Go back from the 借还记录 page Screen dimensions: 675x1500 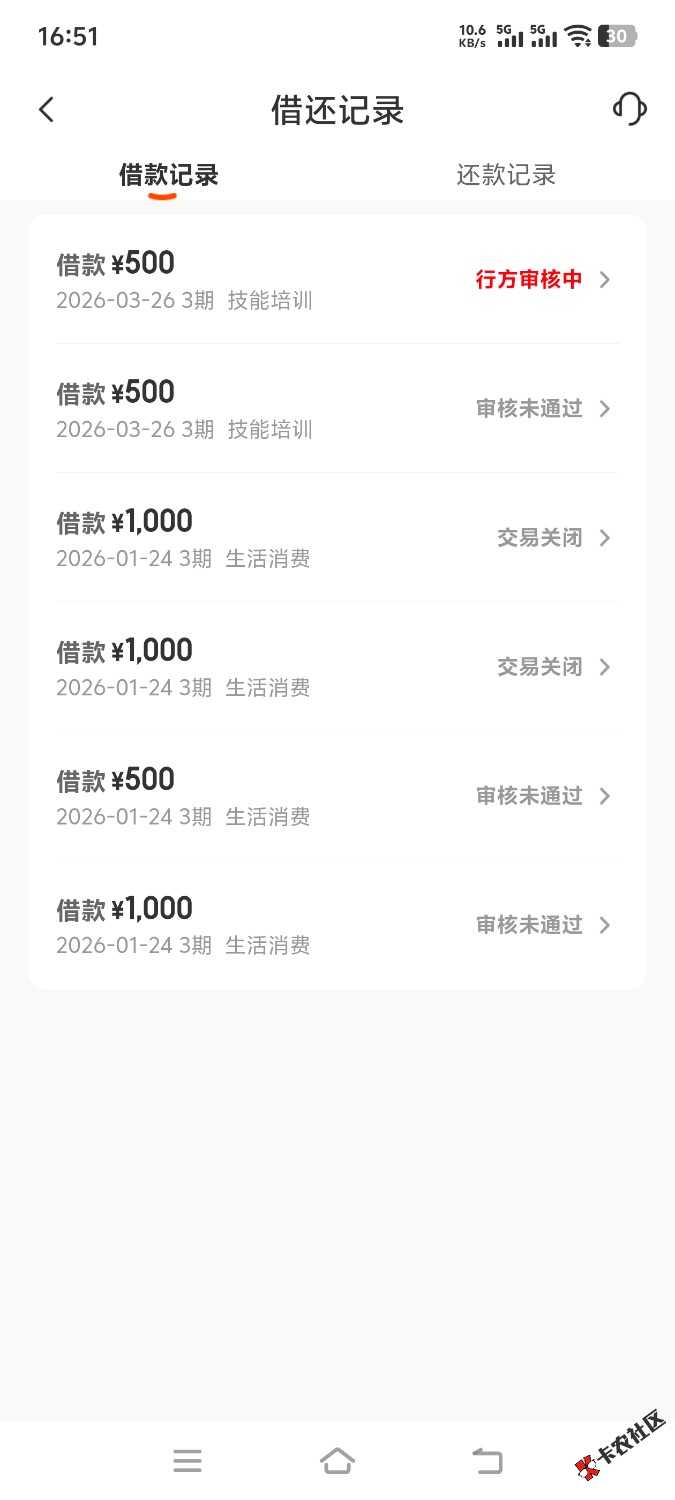coord(46,109)
